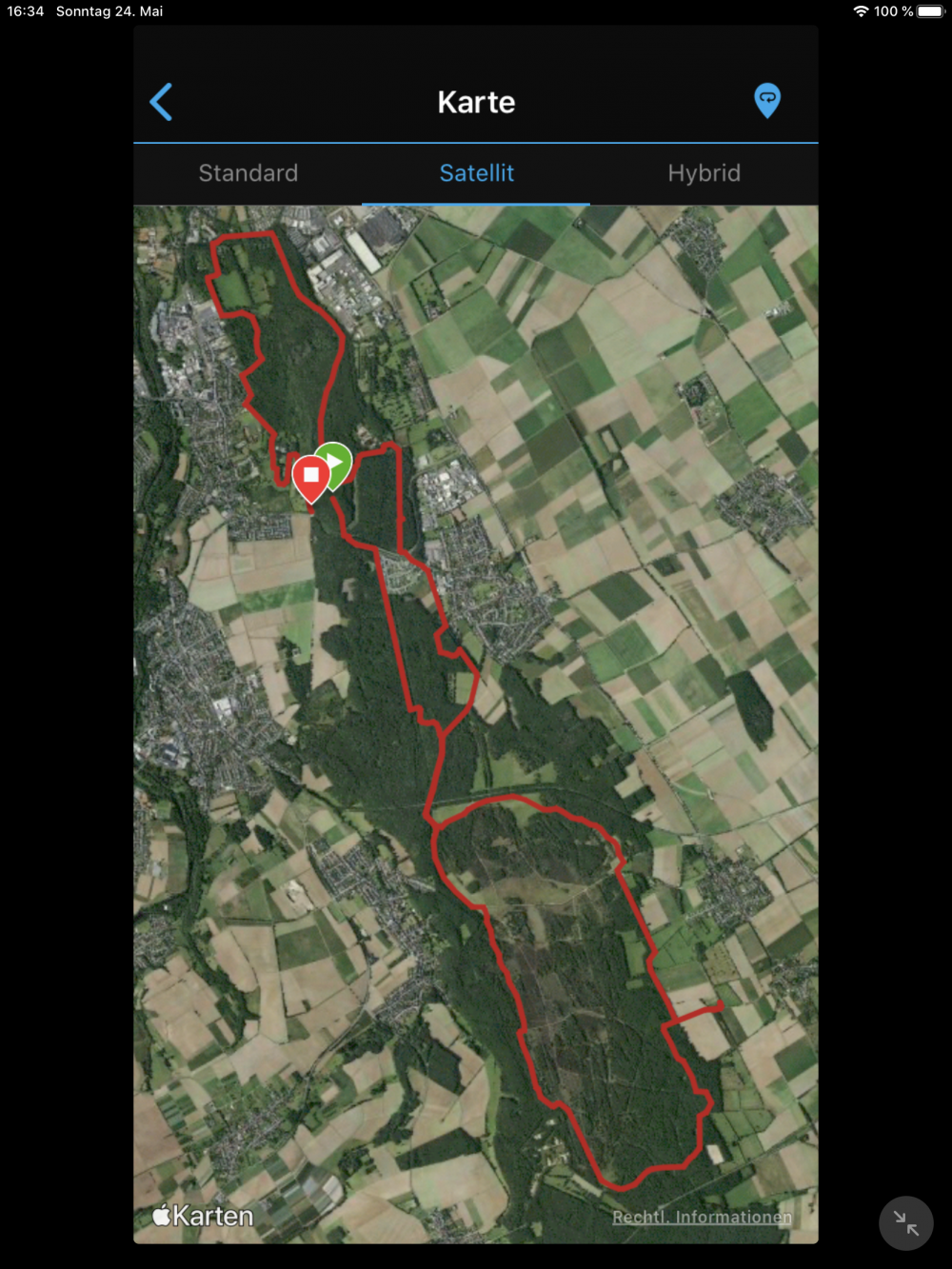Open the route pin icon
This screenshot has width=952, height=1269.
[x=767, y=100]
